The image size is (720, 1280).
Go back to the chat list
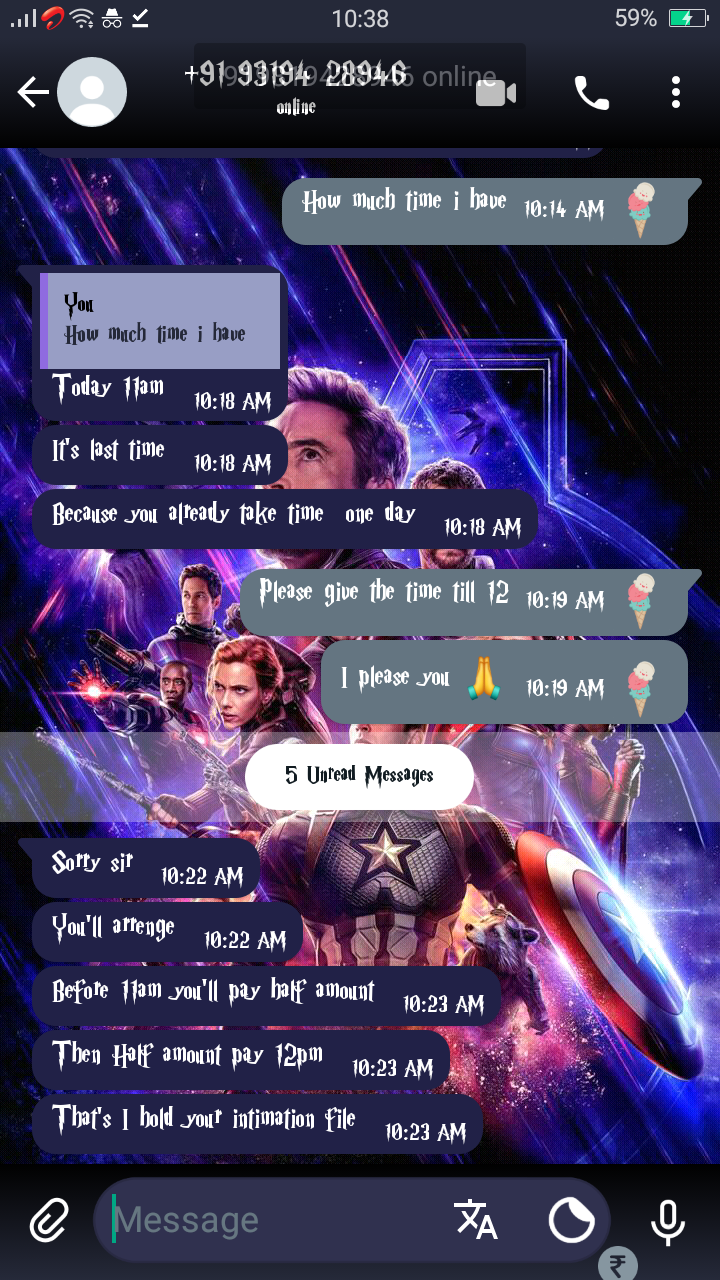(x=32, y=93)
